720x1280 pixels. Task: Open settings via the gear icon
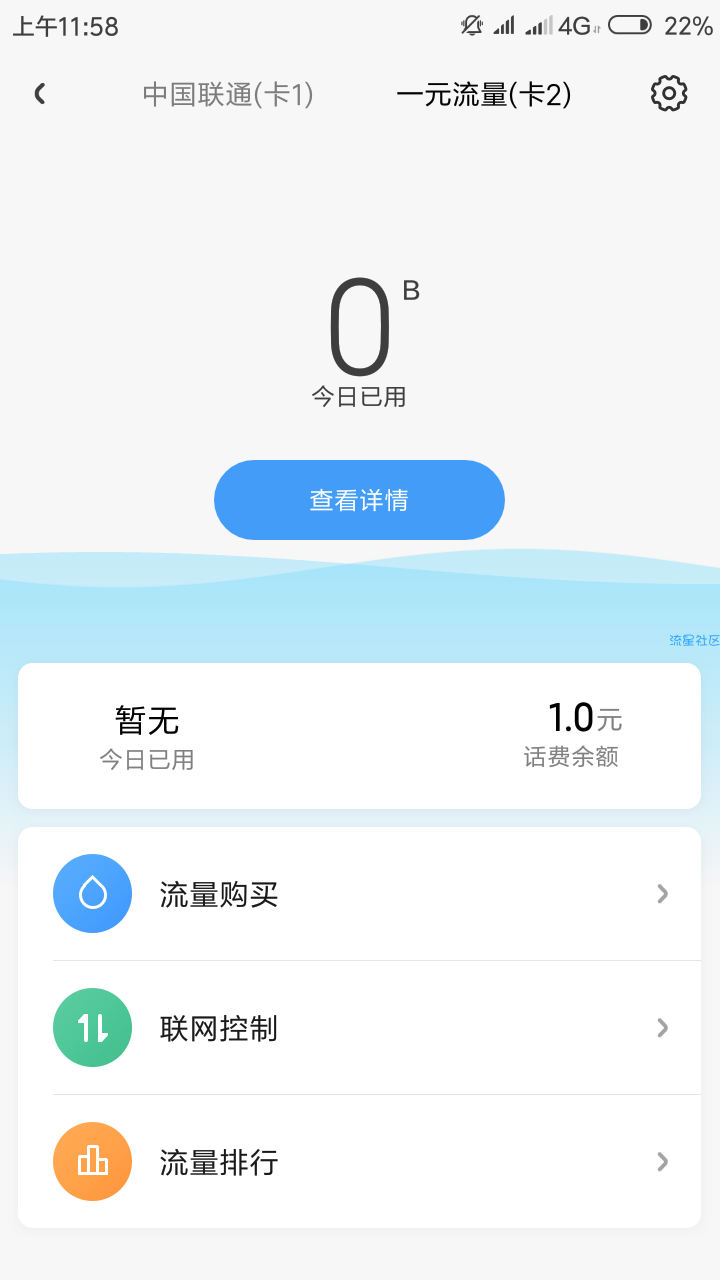click(x=669, y=94)
